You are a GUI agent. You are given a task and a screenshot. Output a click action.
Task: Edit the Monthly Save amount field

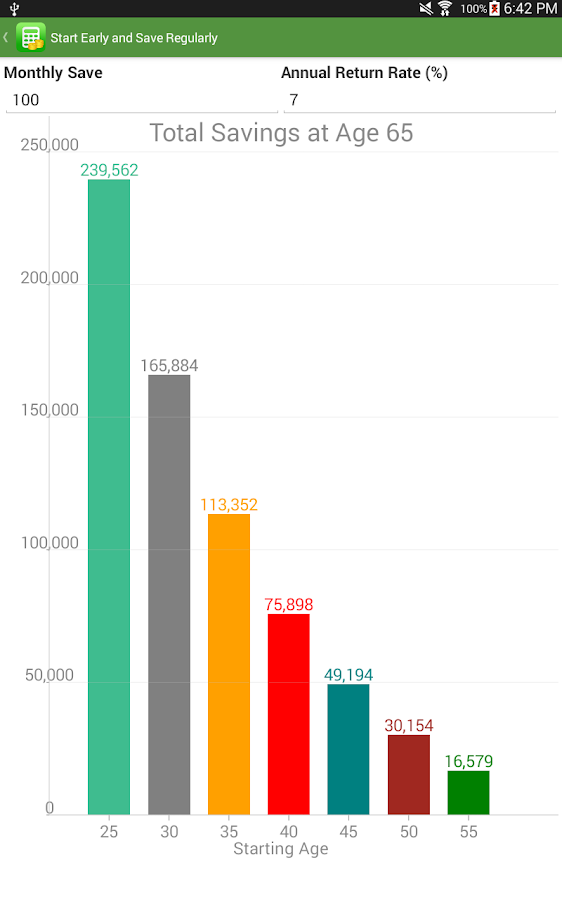(141, 100)
